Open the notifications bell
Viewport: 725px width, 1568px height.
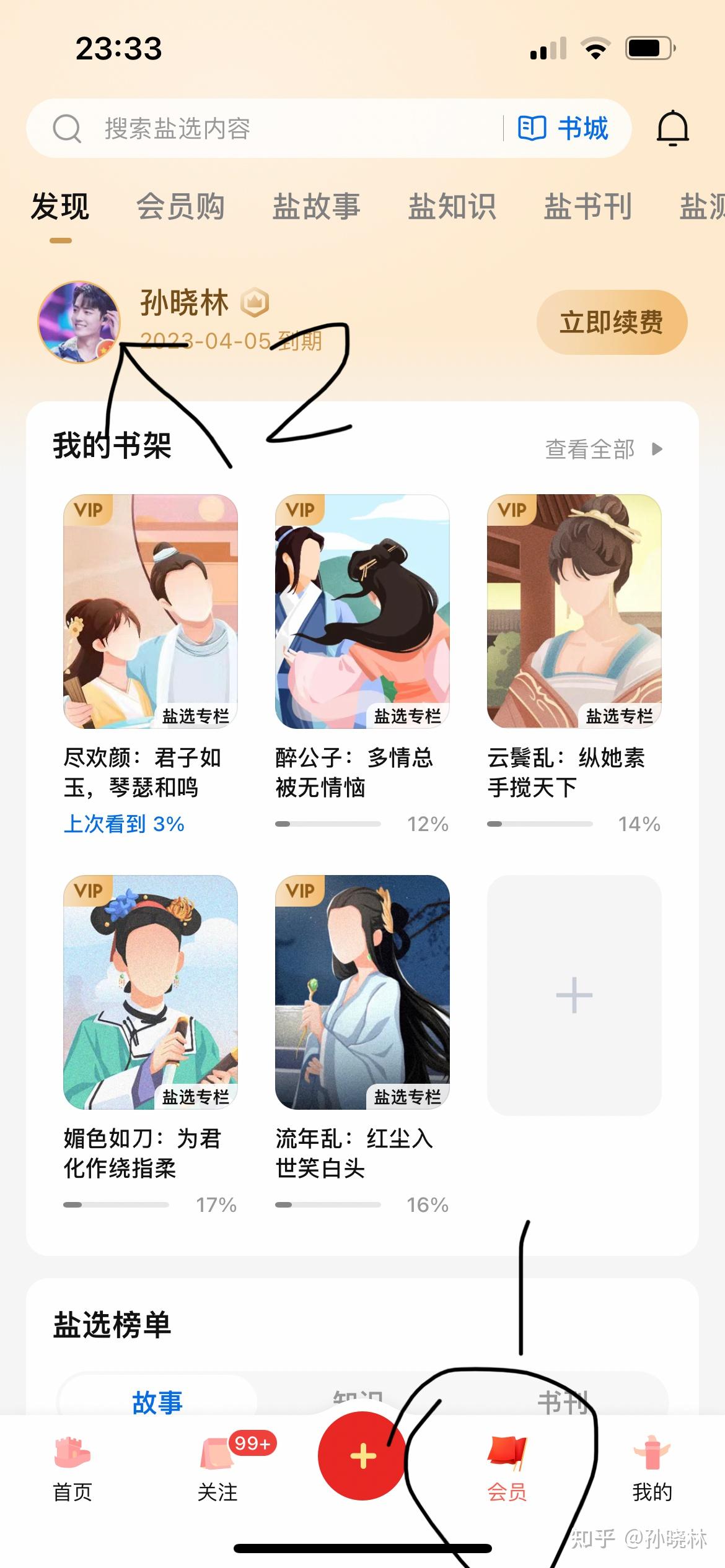672,128
